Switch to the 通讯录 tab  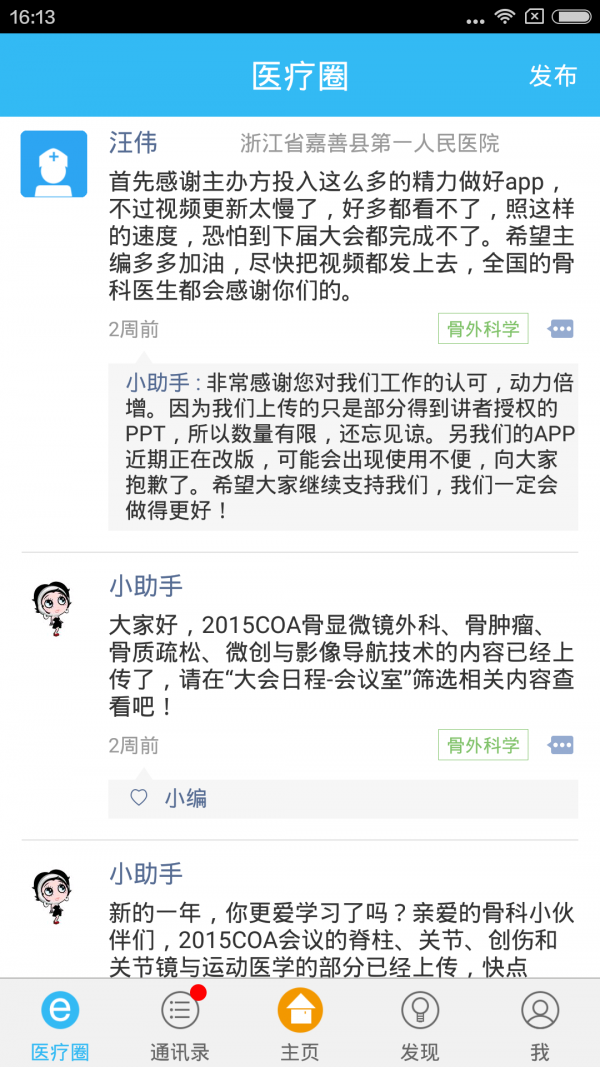(180, 1024)
